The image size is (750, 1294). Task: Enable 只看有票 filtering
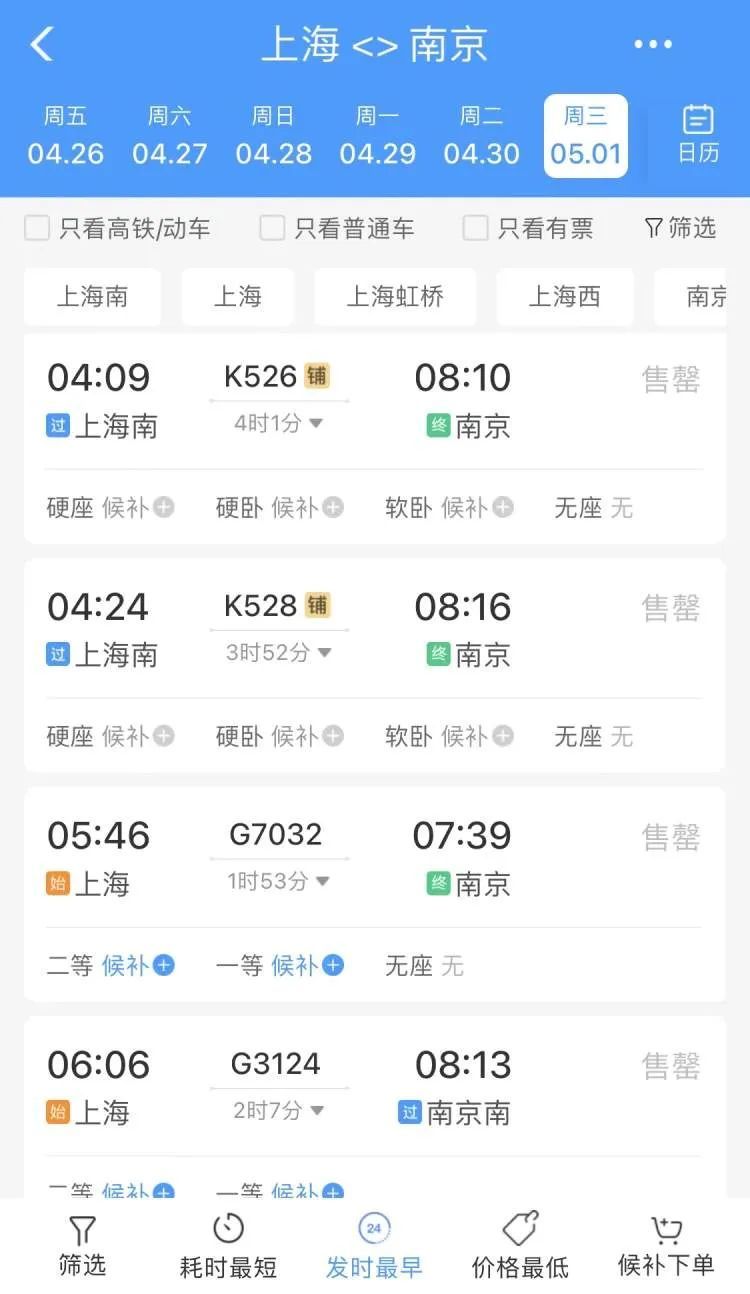click(x=475, y=228)
